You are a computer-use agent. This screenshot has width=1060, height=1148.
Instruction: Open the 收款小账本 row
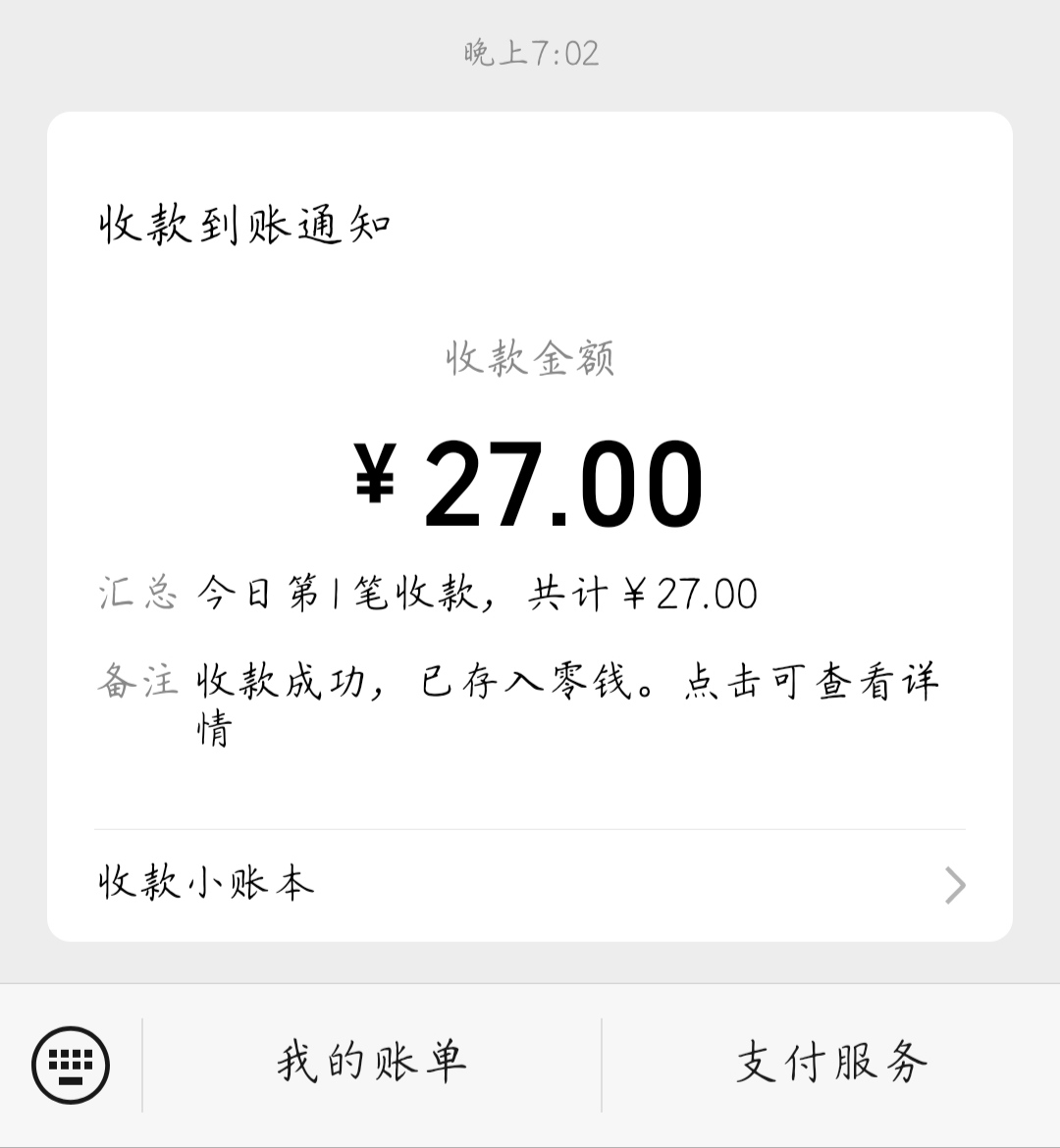tap(530, 885)
